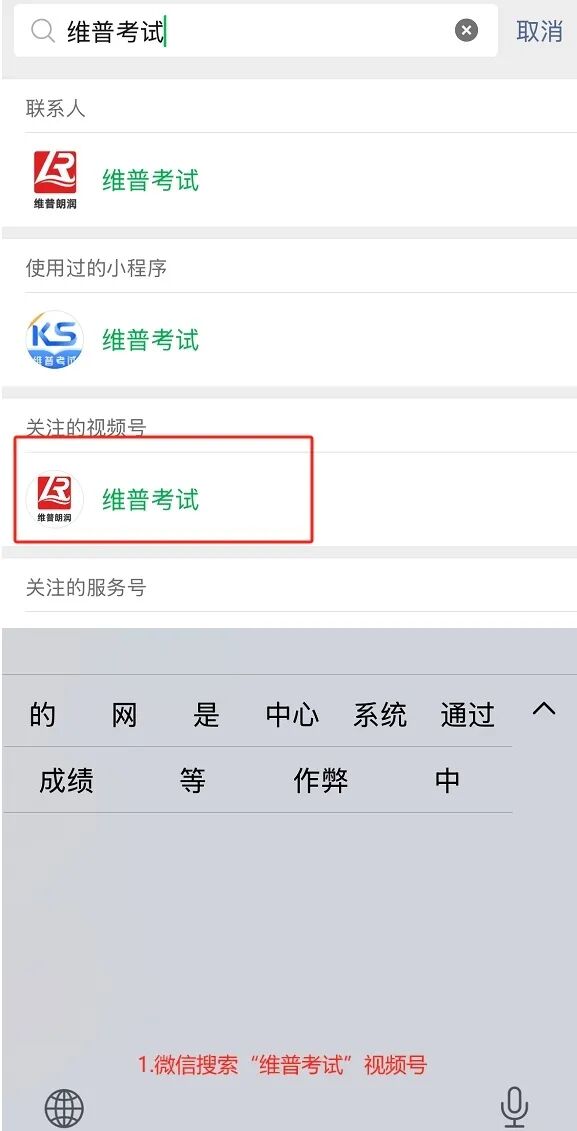
Task: Open the 维普考试 video channel under 关注的视频号
Action: point(288,499)
